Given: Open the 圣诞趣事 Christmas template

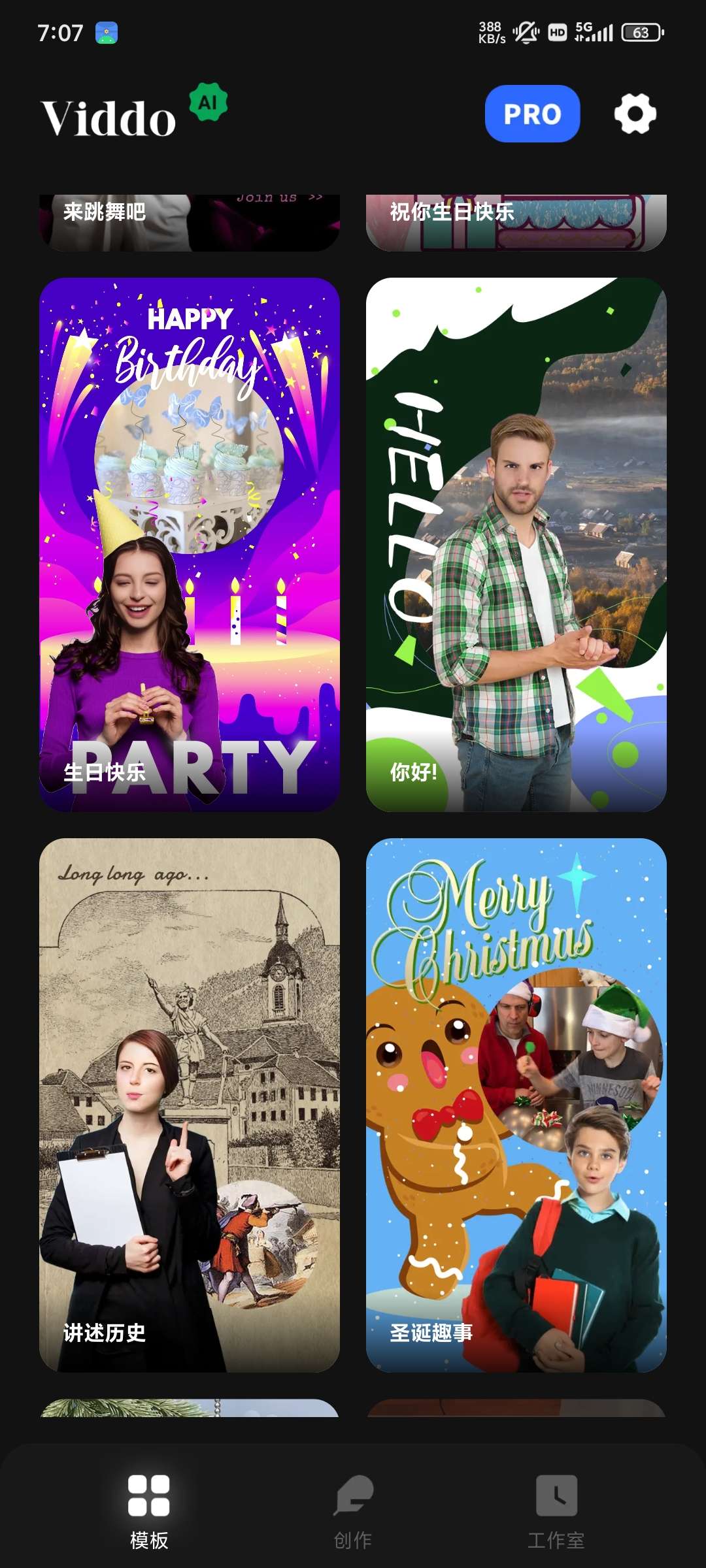Looking at the screenshot, I should [x=516, y=1105].
